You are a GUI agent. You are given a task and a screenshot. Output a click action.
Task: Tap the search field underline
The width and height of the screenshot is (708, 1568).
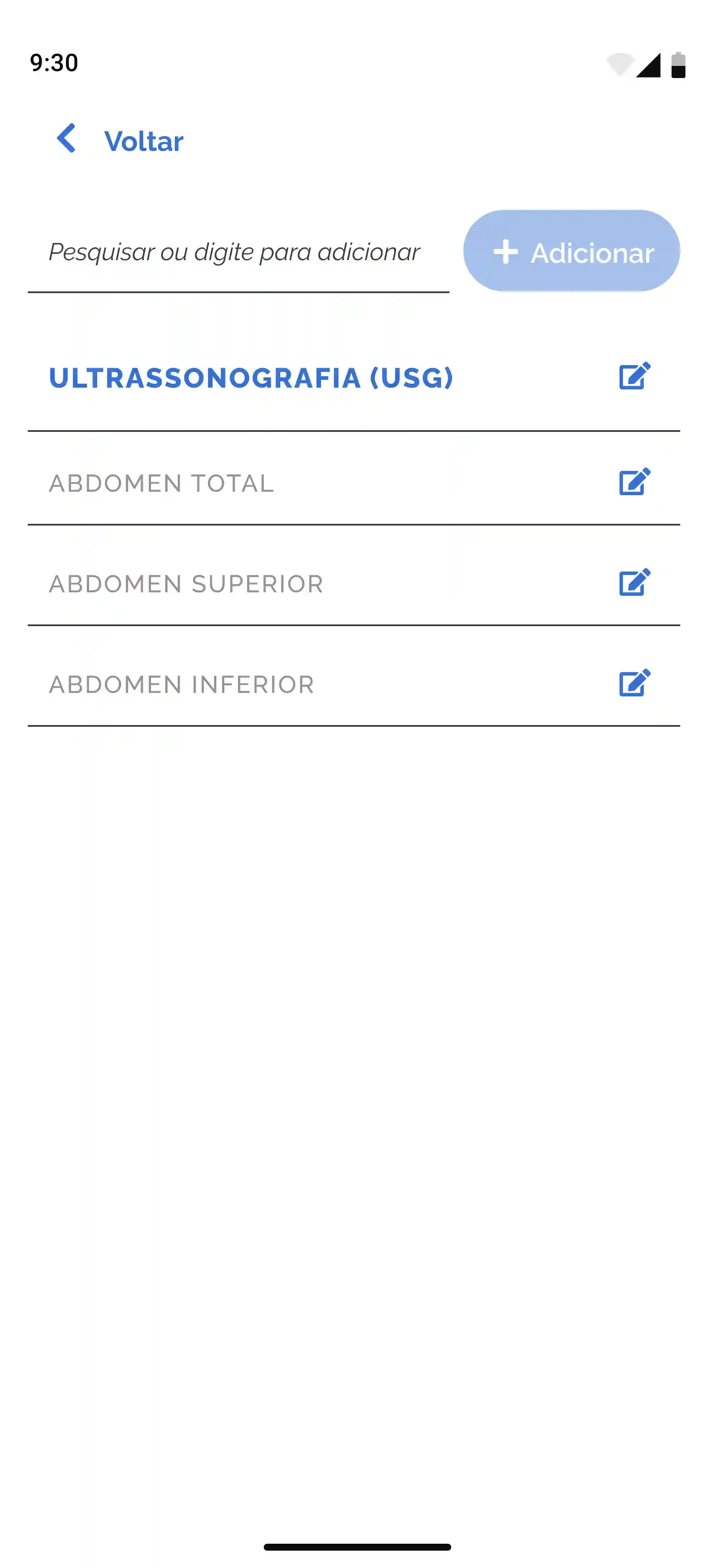pyautogui.click(x=237, y=292)
